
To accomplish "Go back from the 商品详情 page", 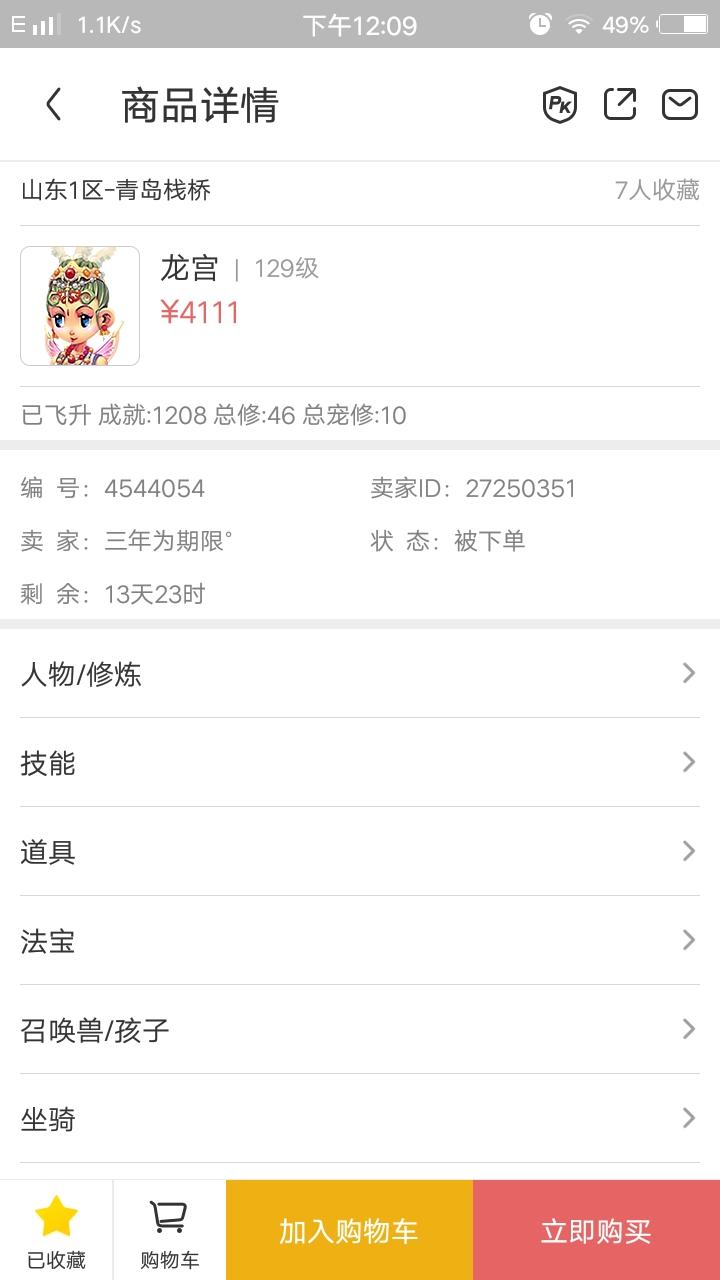I will tap(54, 104).
